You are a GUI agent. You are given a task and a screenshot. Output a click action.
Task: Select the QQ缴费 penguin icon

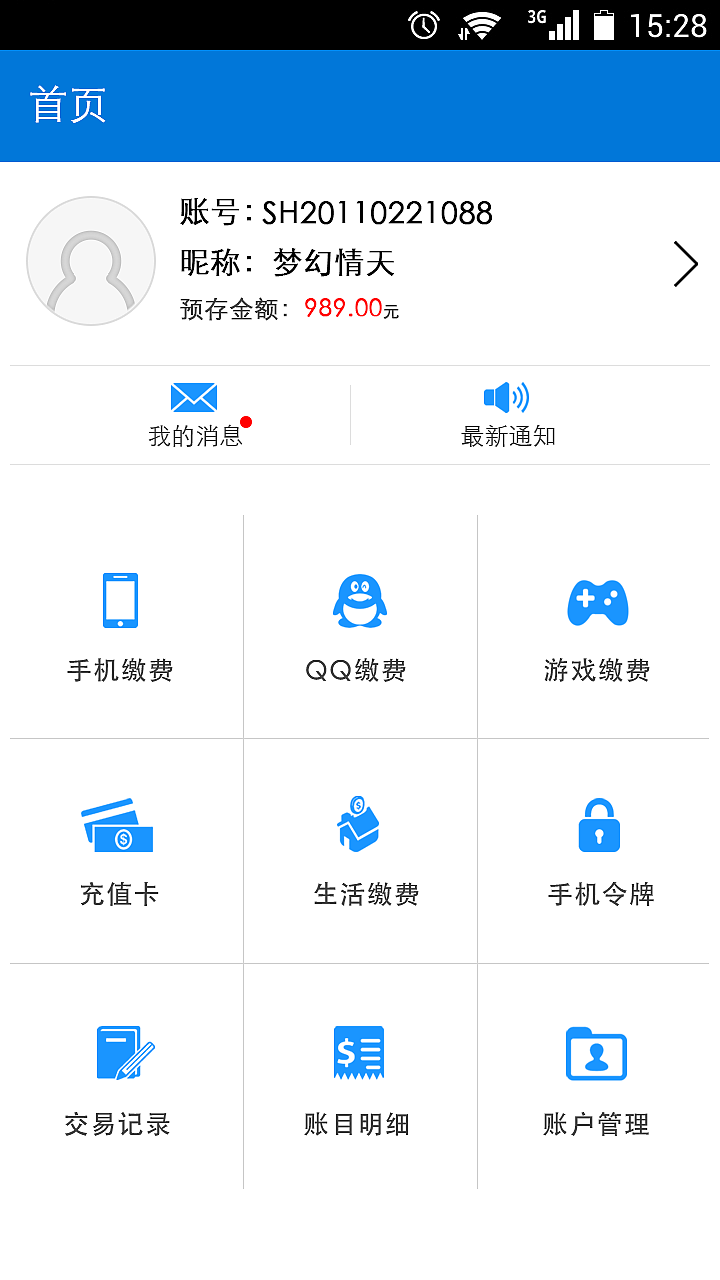(x=359, y=598)
